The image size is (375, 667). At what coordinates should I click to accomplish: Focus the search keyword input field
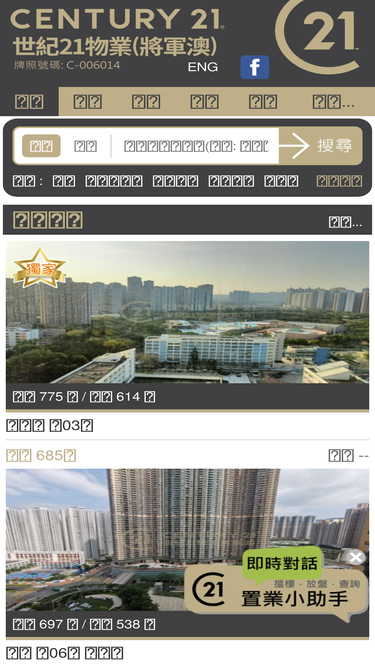click(196, 146)
